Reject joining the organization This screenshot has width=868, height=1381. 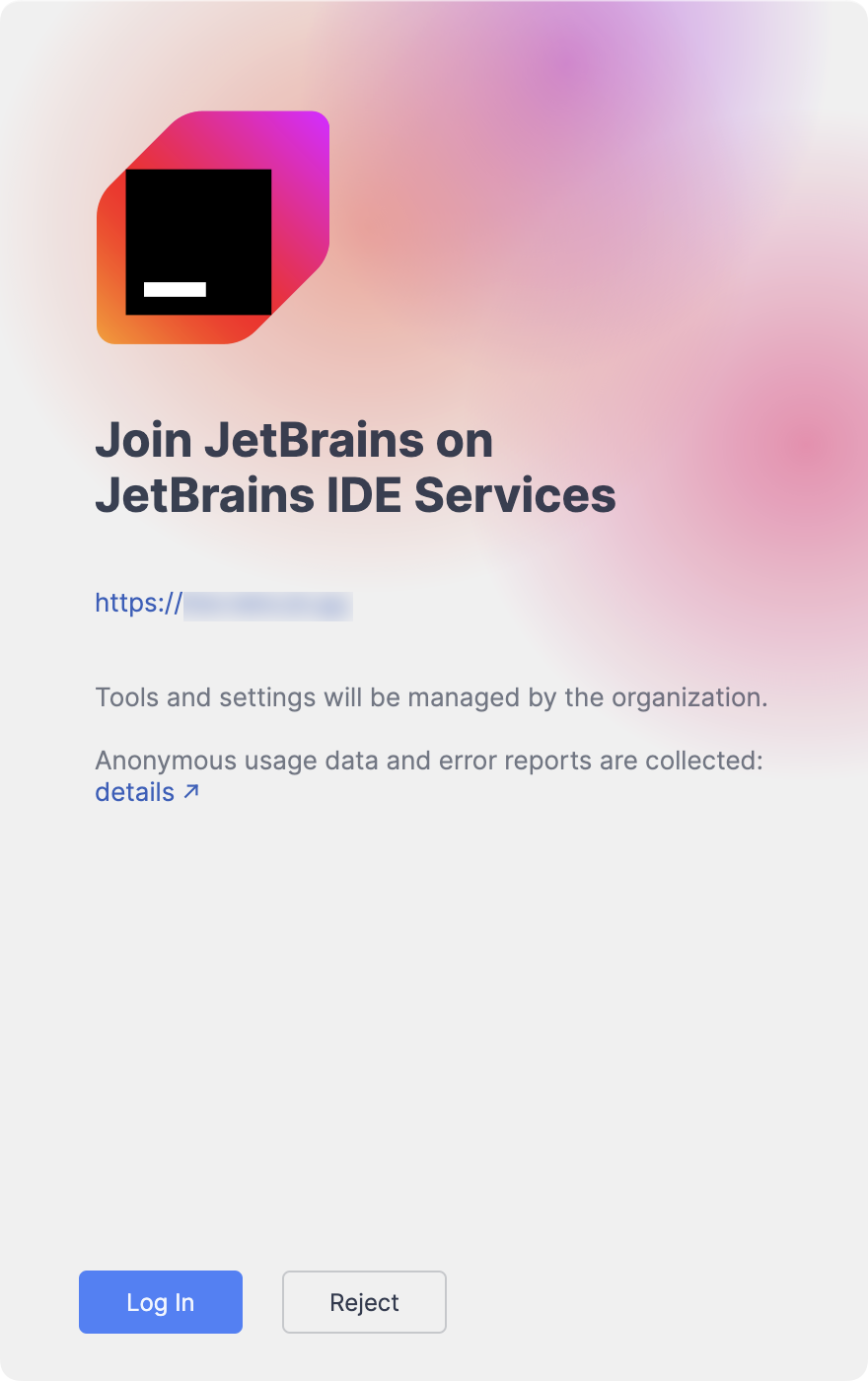(364, 1302)
